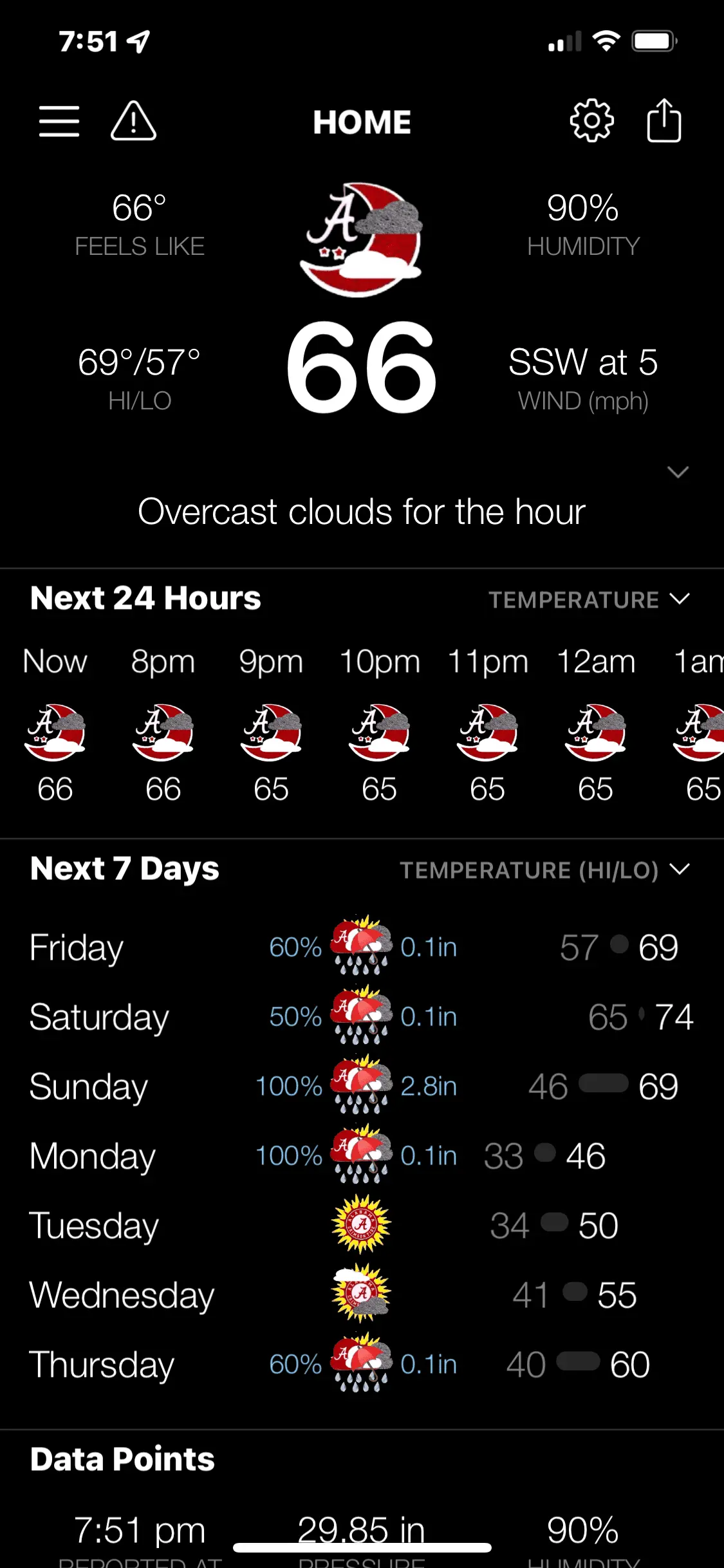
Task: Select the Thursday forecast row
Action: pos(360,1365)
